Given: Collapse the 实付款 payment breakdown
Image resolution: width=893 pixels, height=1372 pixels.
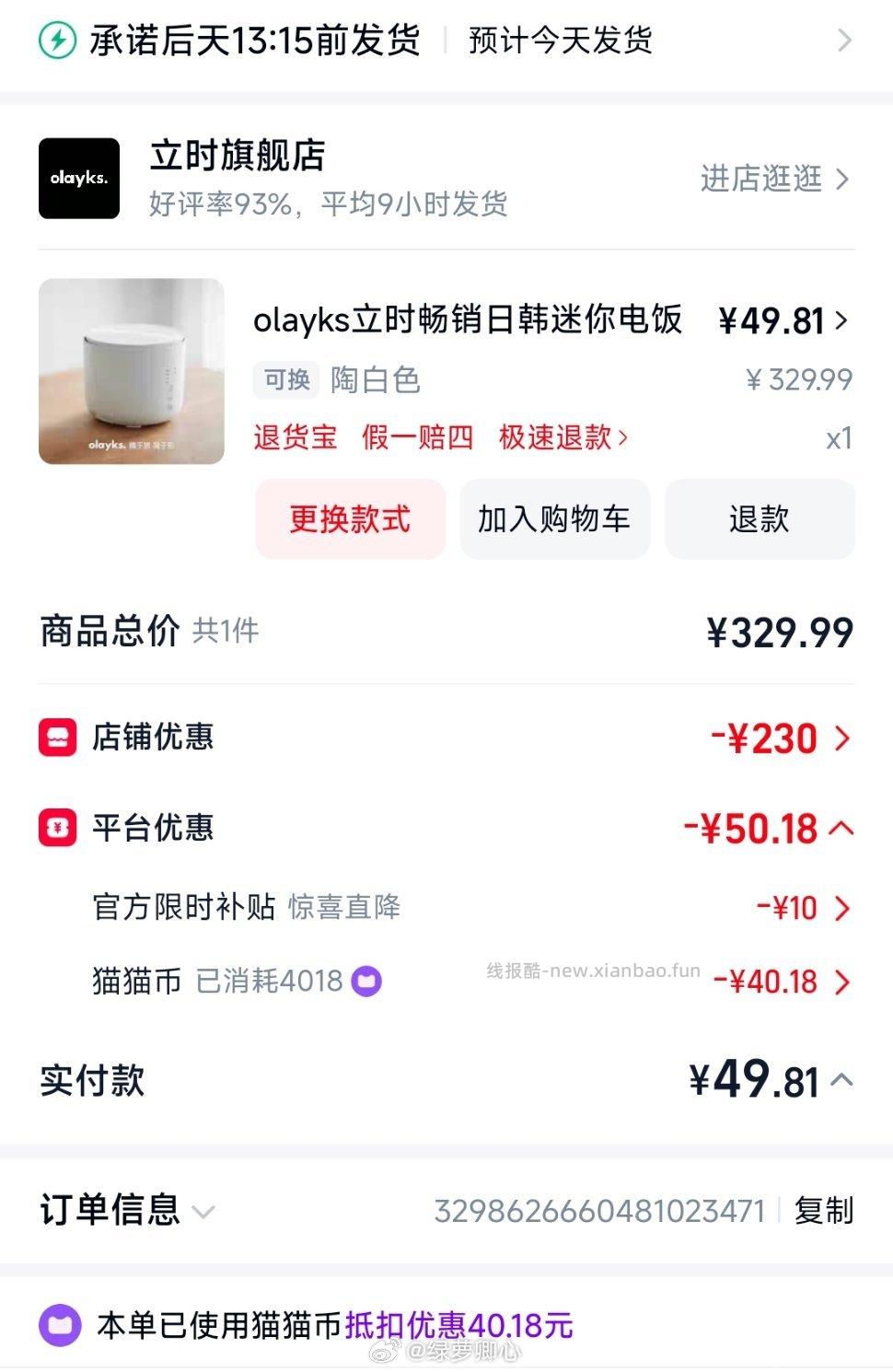Looking at the screenshot, I should (843, 1081).
